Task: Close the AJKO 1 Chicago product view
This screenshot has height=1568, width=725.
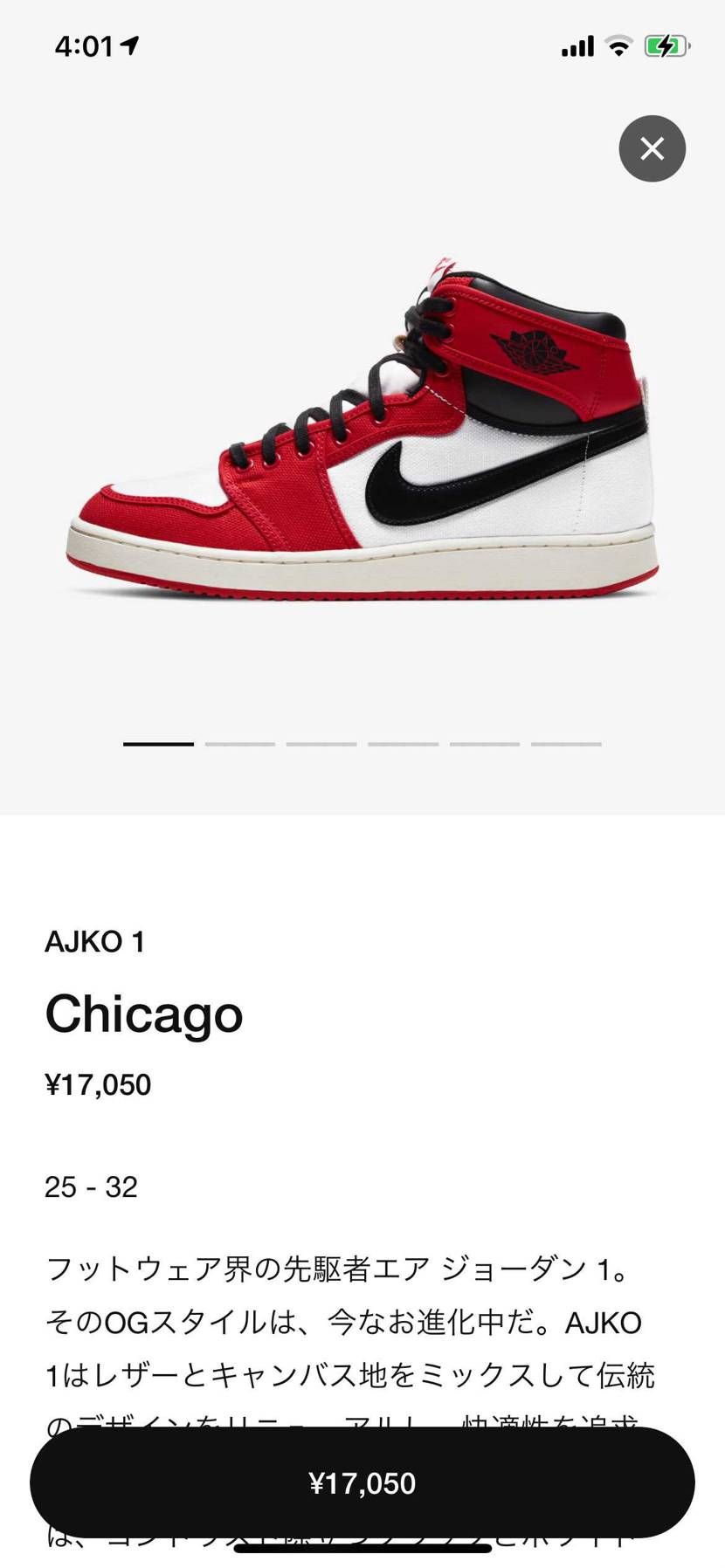Action: click(652, 148)
